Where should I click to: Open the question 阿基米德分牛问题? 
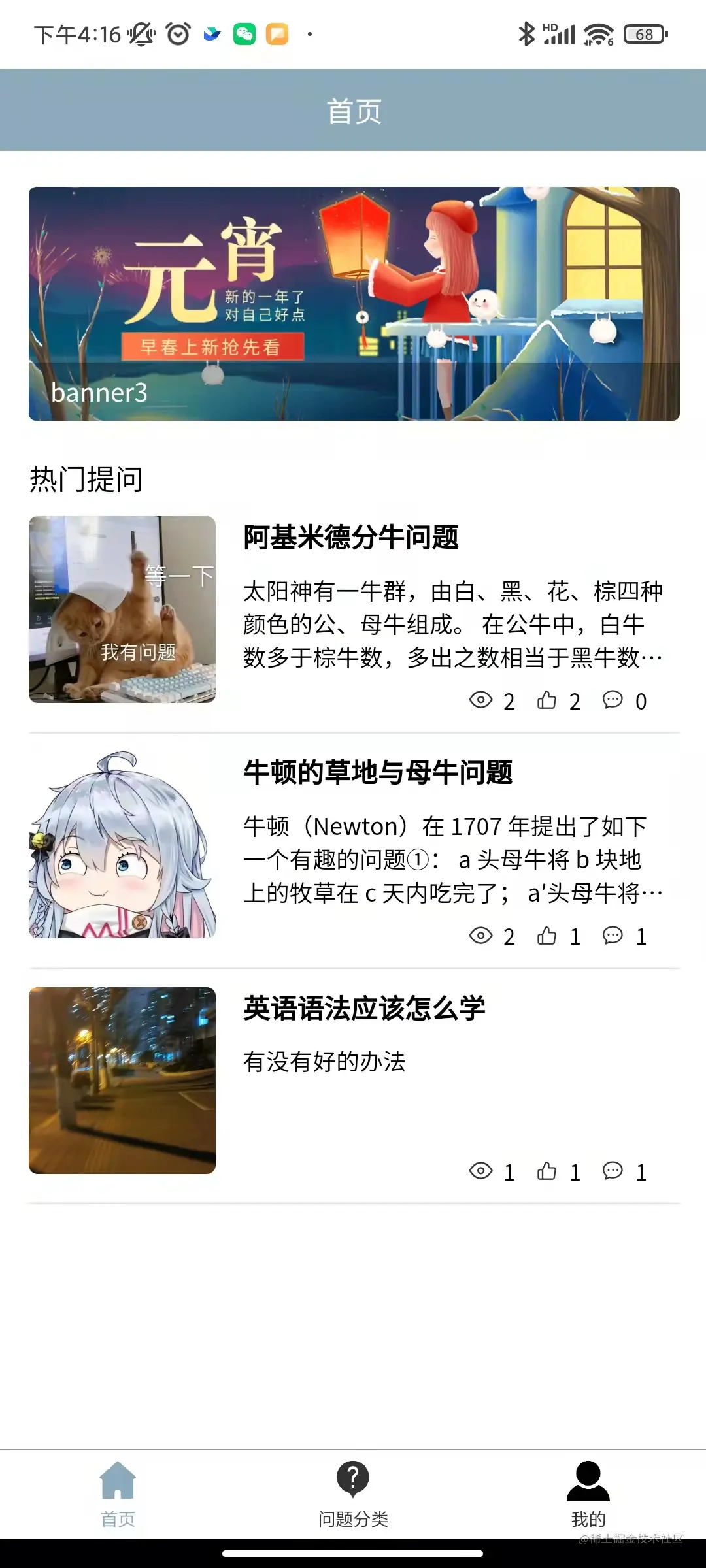click(x=351, y=538)
